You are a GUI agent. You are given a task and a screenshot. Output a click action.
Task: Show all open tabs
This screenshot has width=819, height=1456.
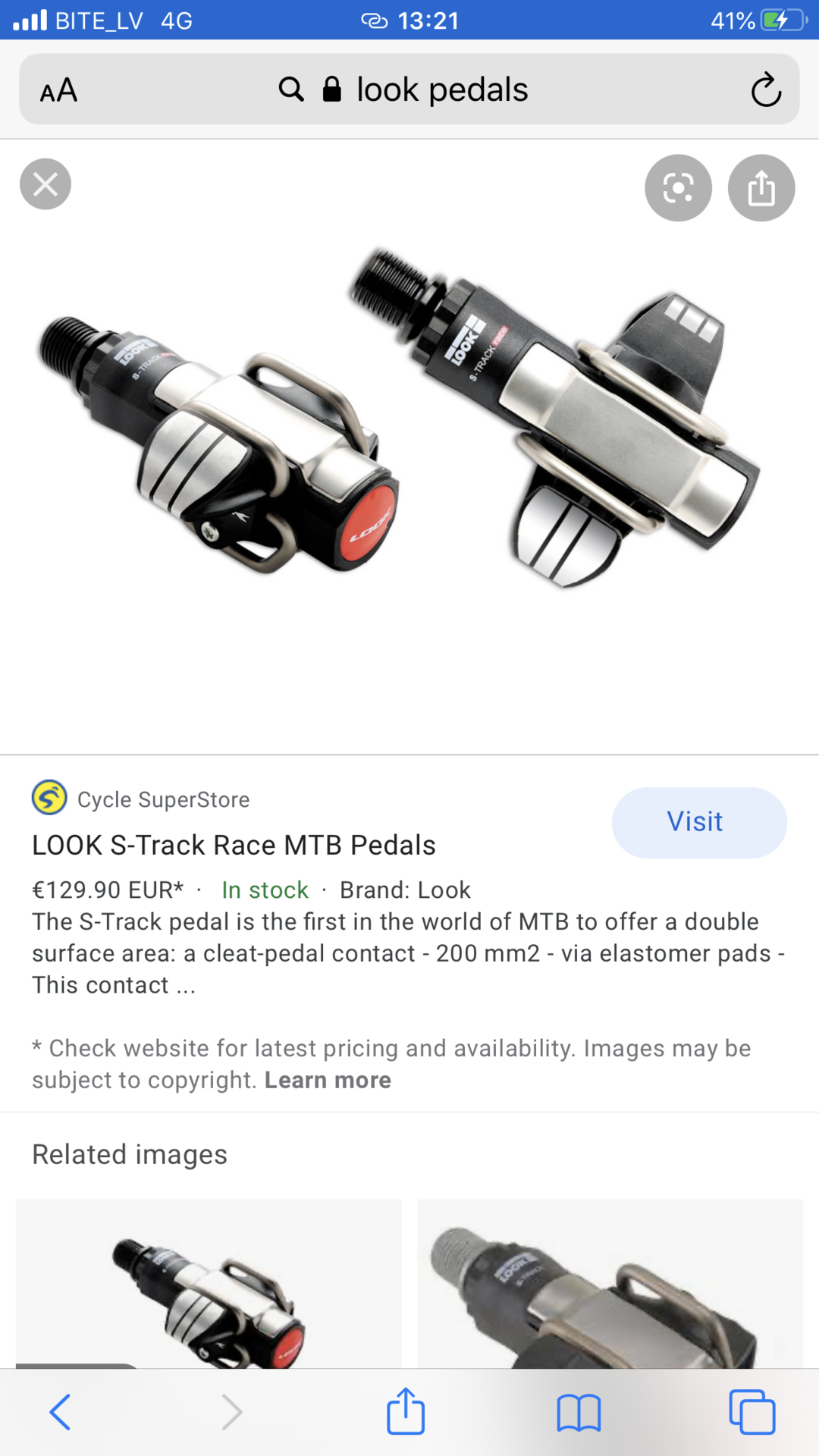[752, 1412]
